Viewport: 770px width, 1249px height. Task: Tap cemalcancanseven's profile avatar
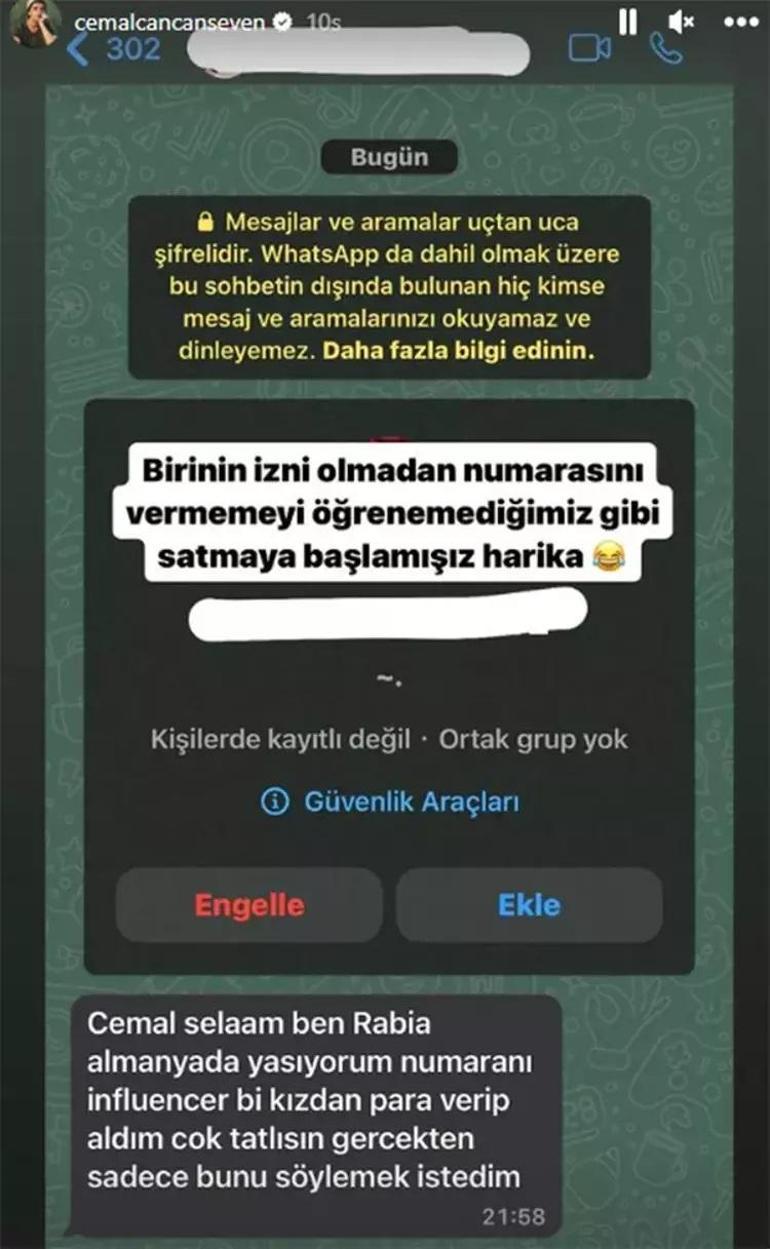point(36,24)
